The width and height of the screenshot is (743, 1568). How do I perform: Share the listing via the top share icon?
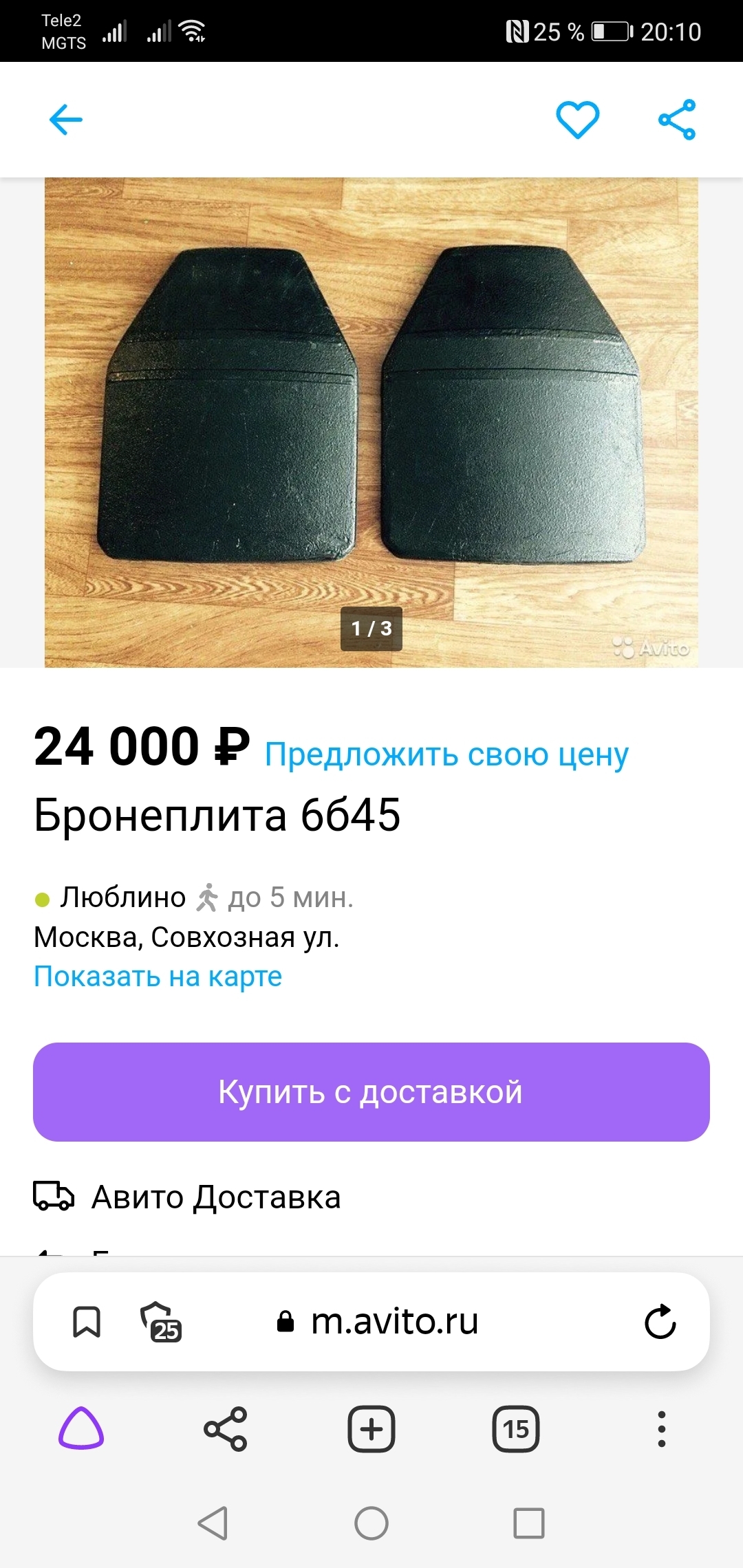[x=677, y=120]
